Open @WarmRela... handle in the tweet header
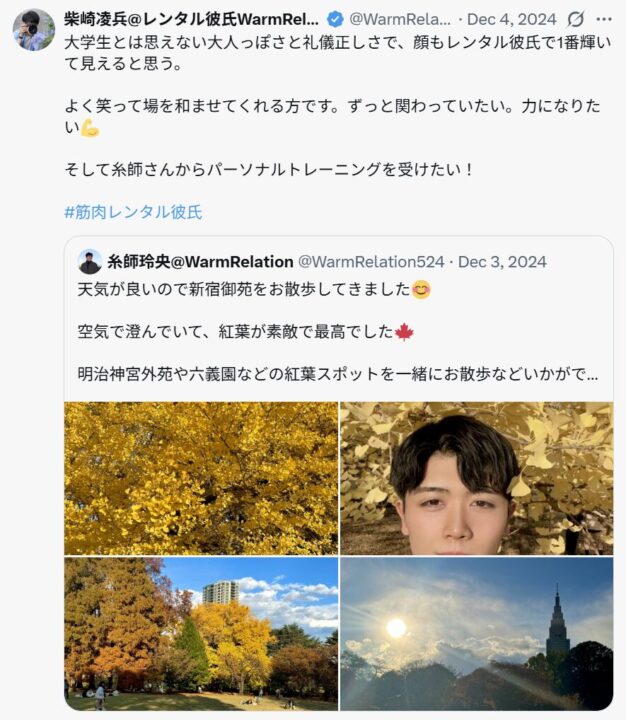626x720 pixels. point(400,19)
